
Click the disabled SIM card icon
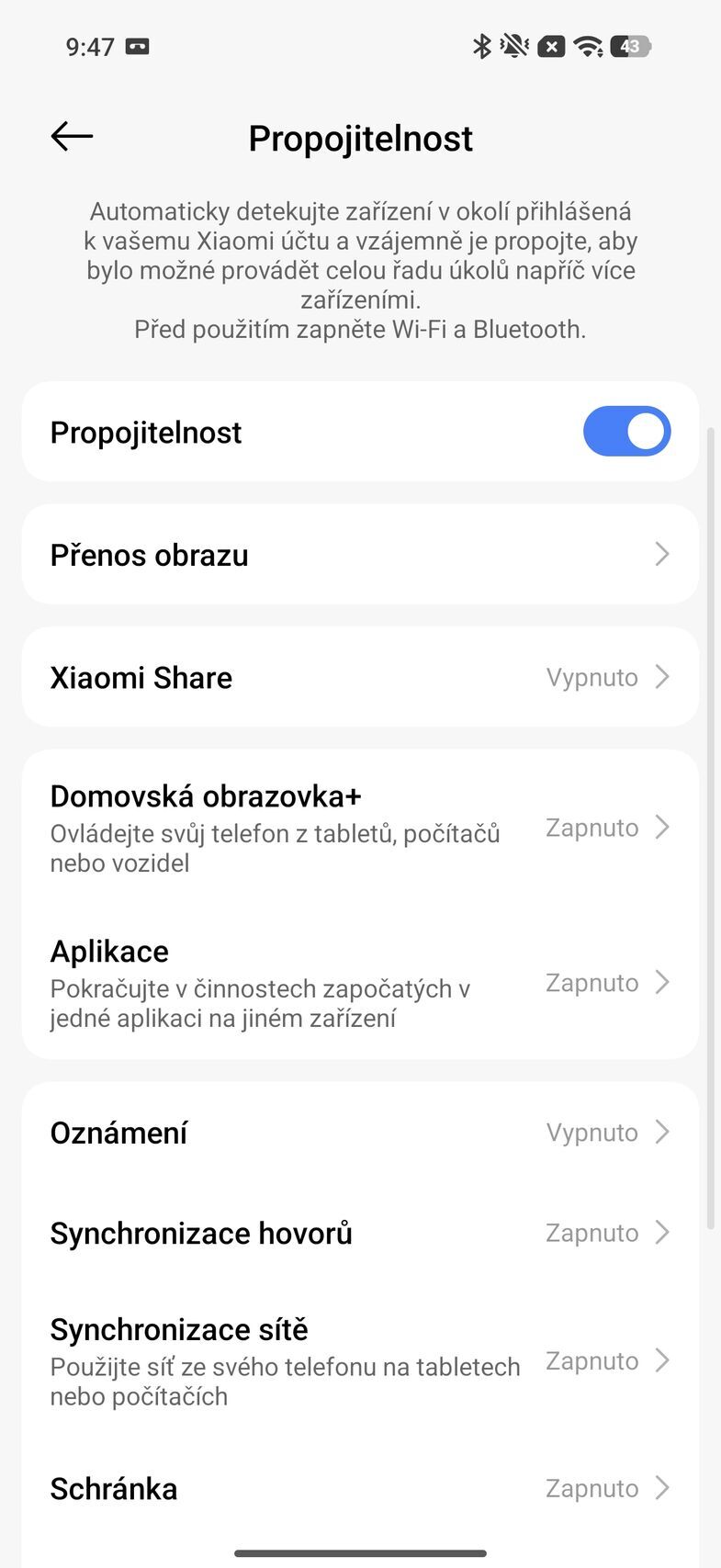(553, 46)
